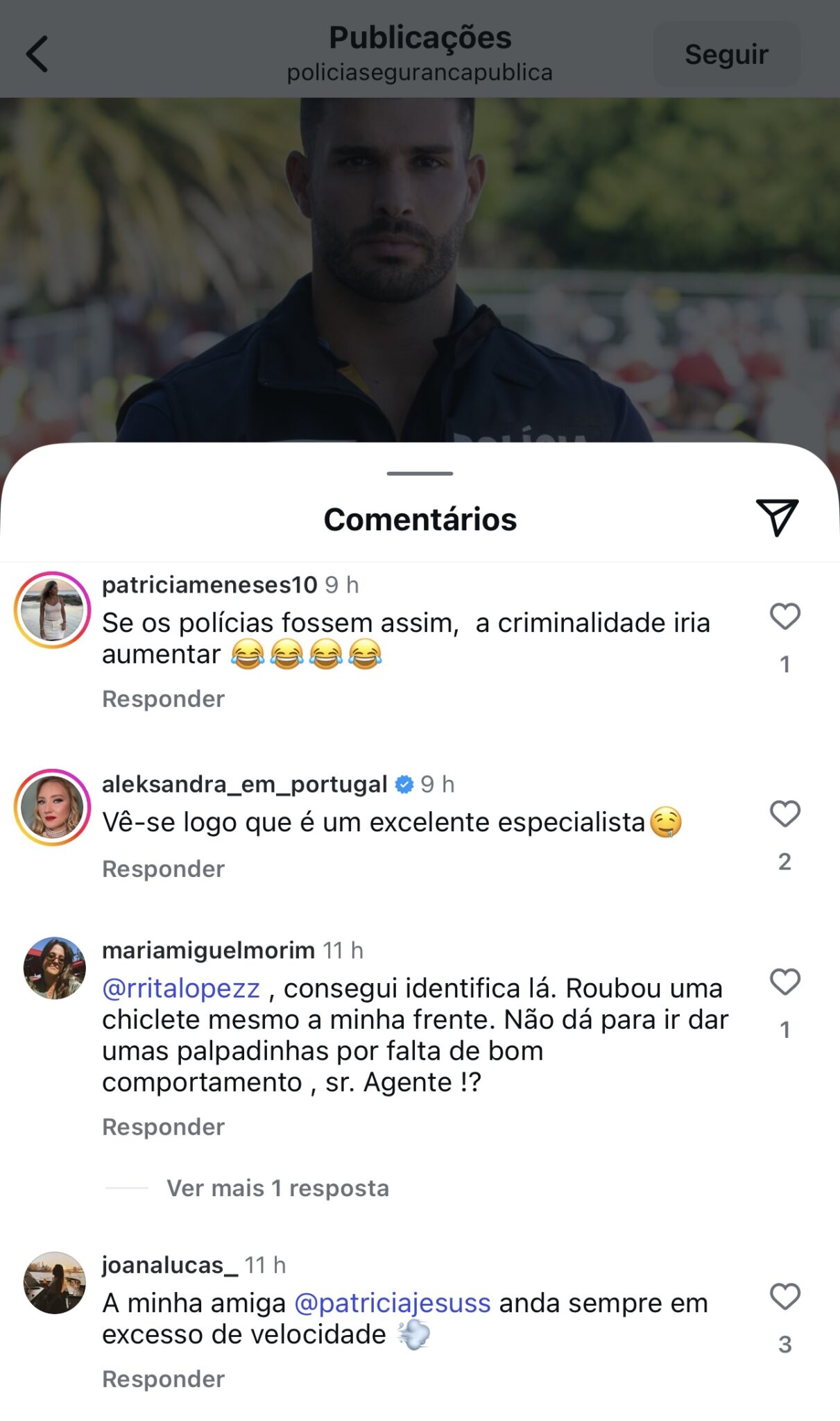Follow the policiasegurancapublica account

point(726,54)
